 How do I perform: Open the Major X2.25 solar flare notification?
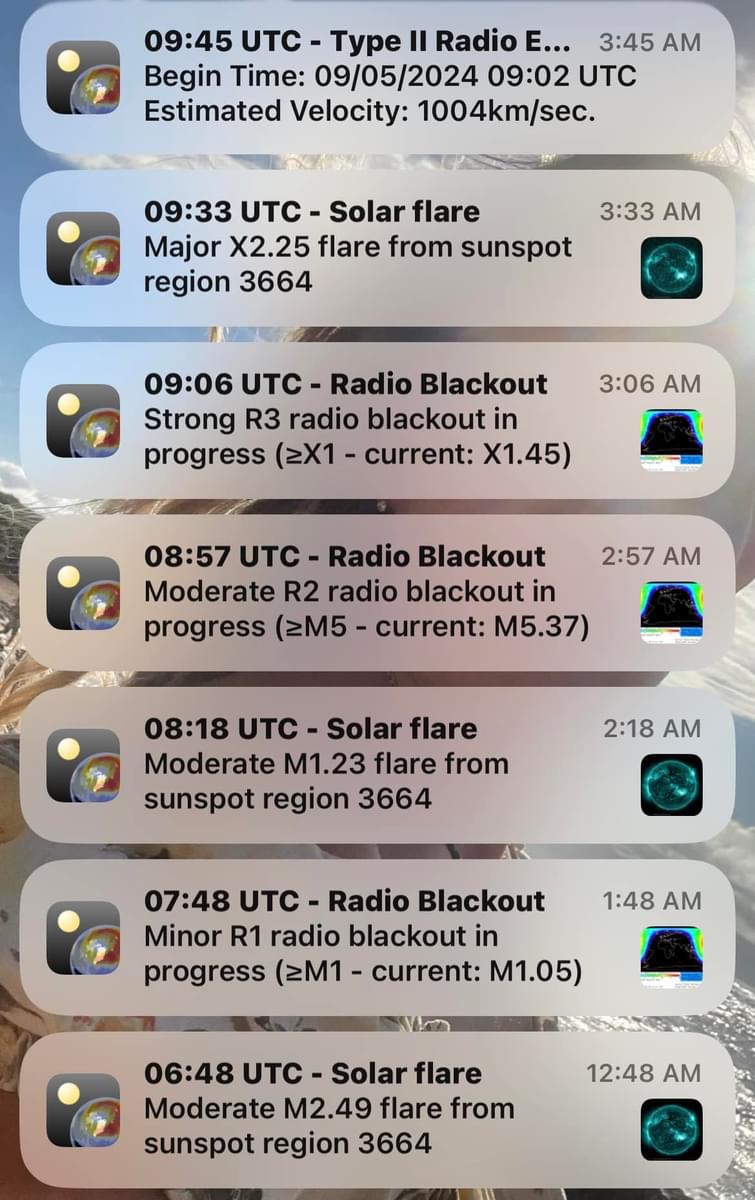(x=377, y=248)
